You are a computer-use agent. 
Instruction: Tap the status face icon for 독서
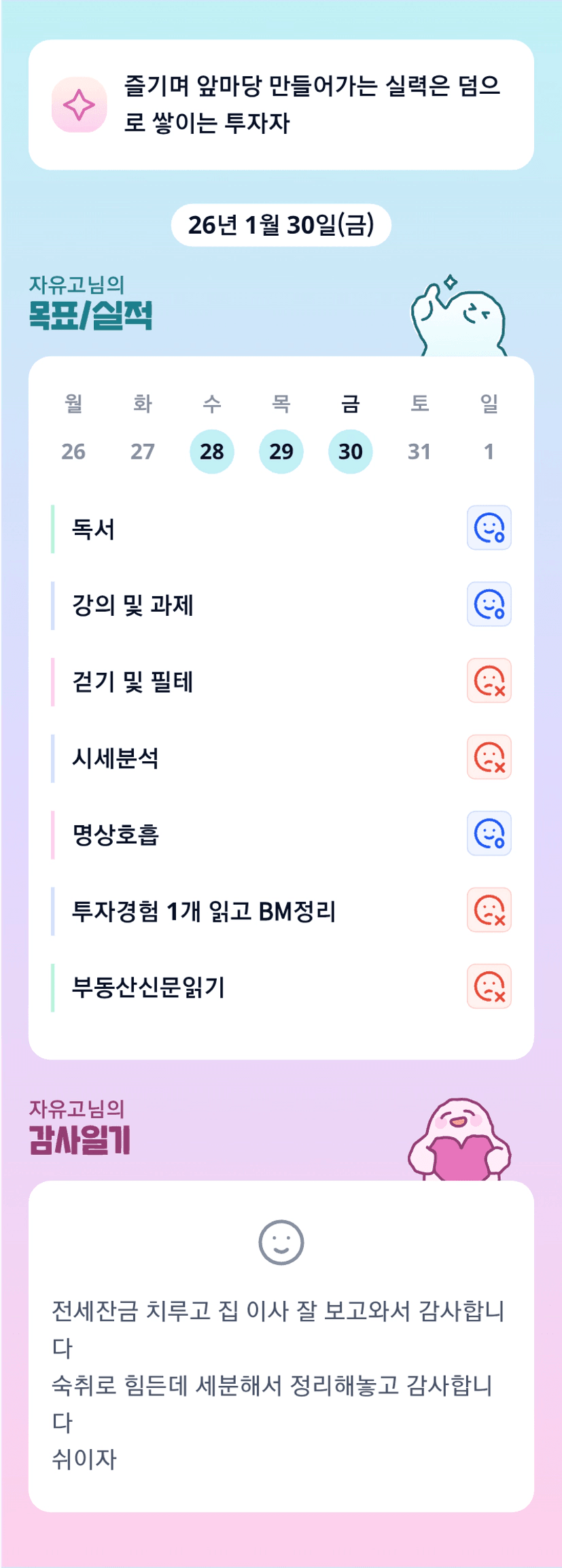click(x=489, y=528)
